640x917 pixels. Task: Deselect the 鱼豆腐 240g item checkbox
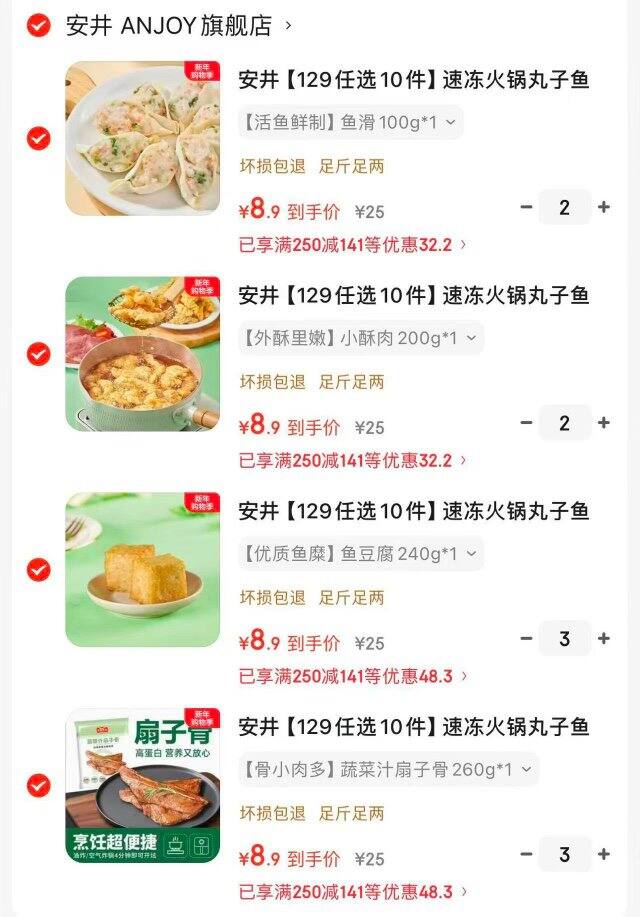38,570
